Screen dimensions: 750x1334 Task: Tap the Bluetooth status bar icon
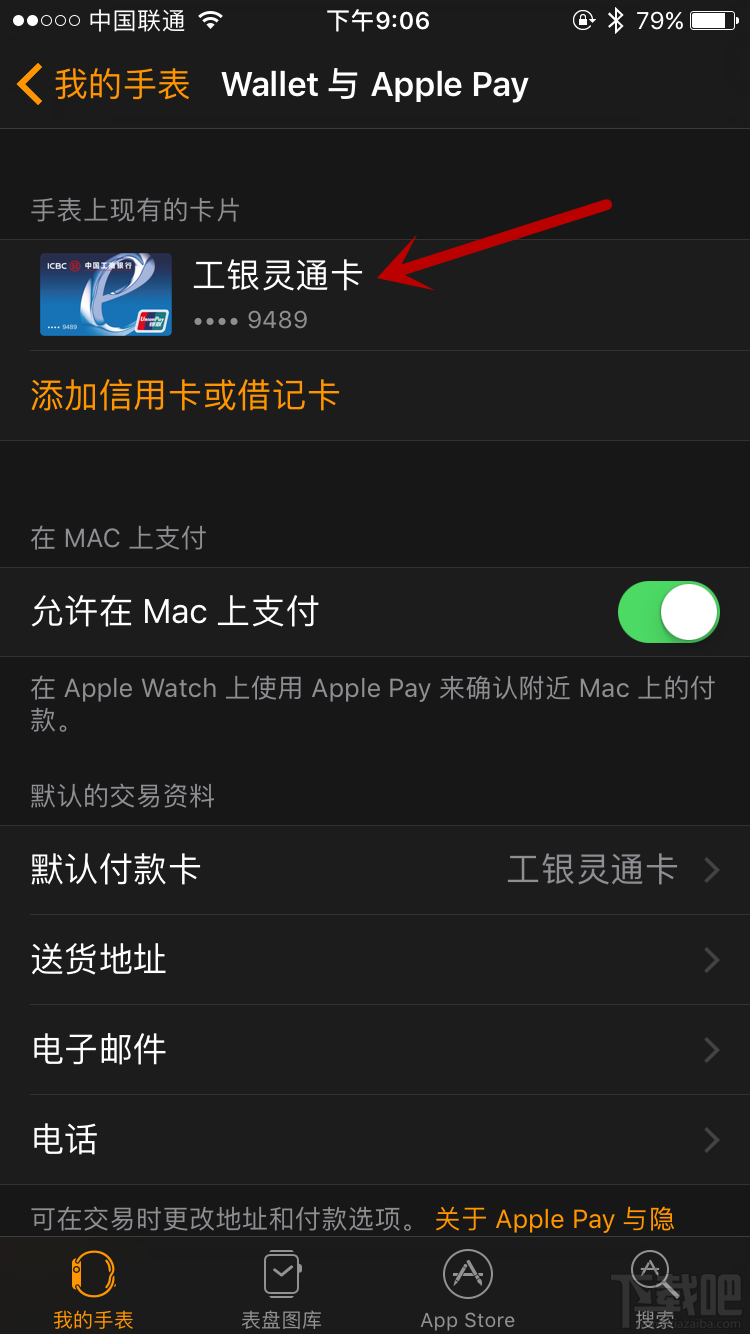pos(614,19)
